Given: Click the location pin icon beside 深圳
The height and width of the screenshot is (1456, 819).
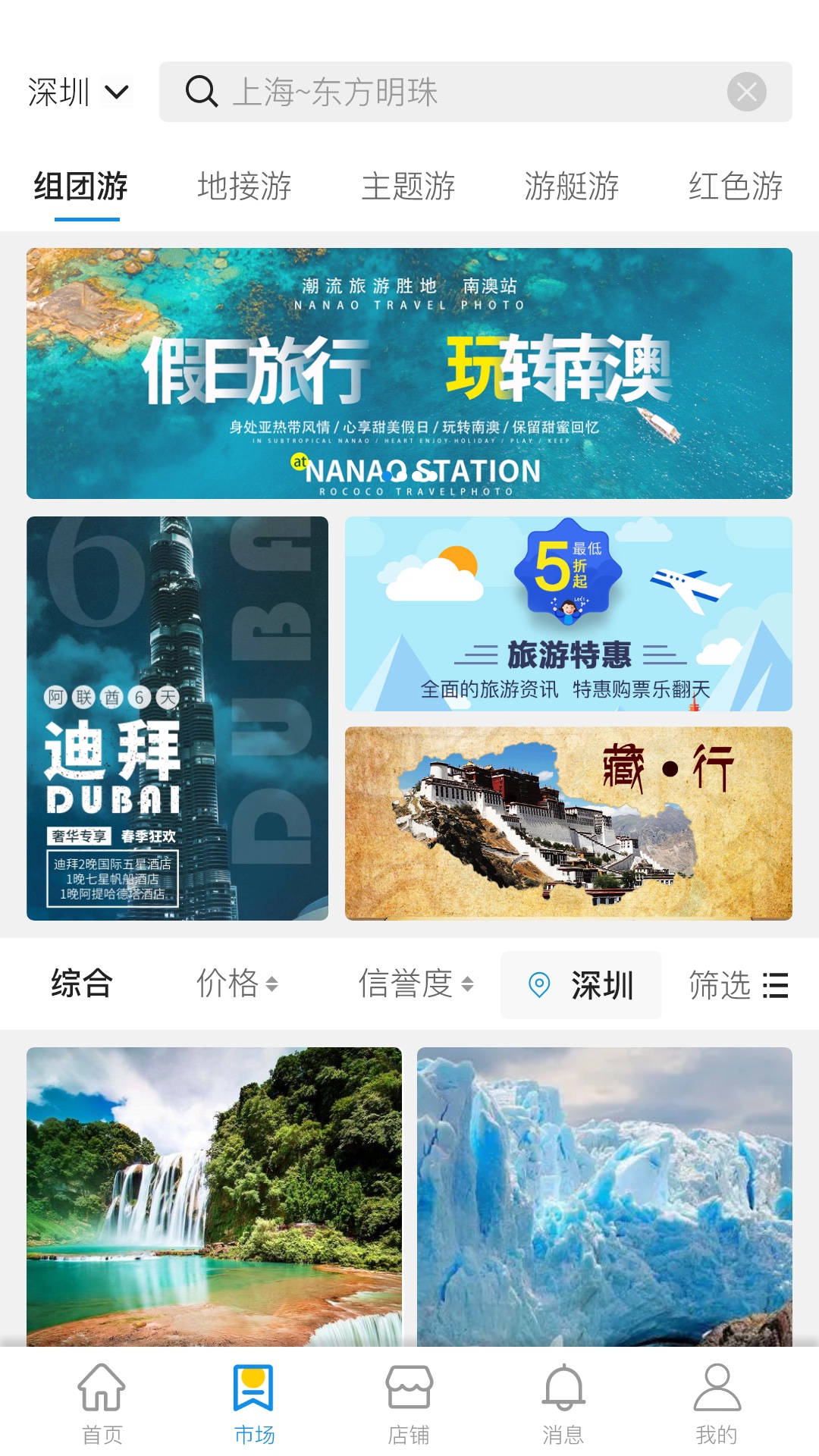Looking at the screenshot, I should pyautogui.click(x=539, y=985).
